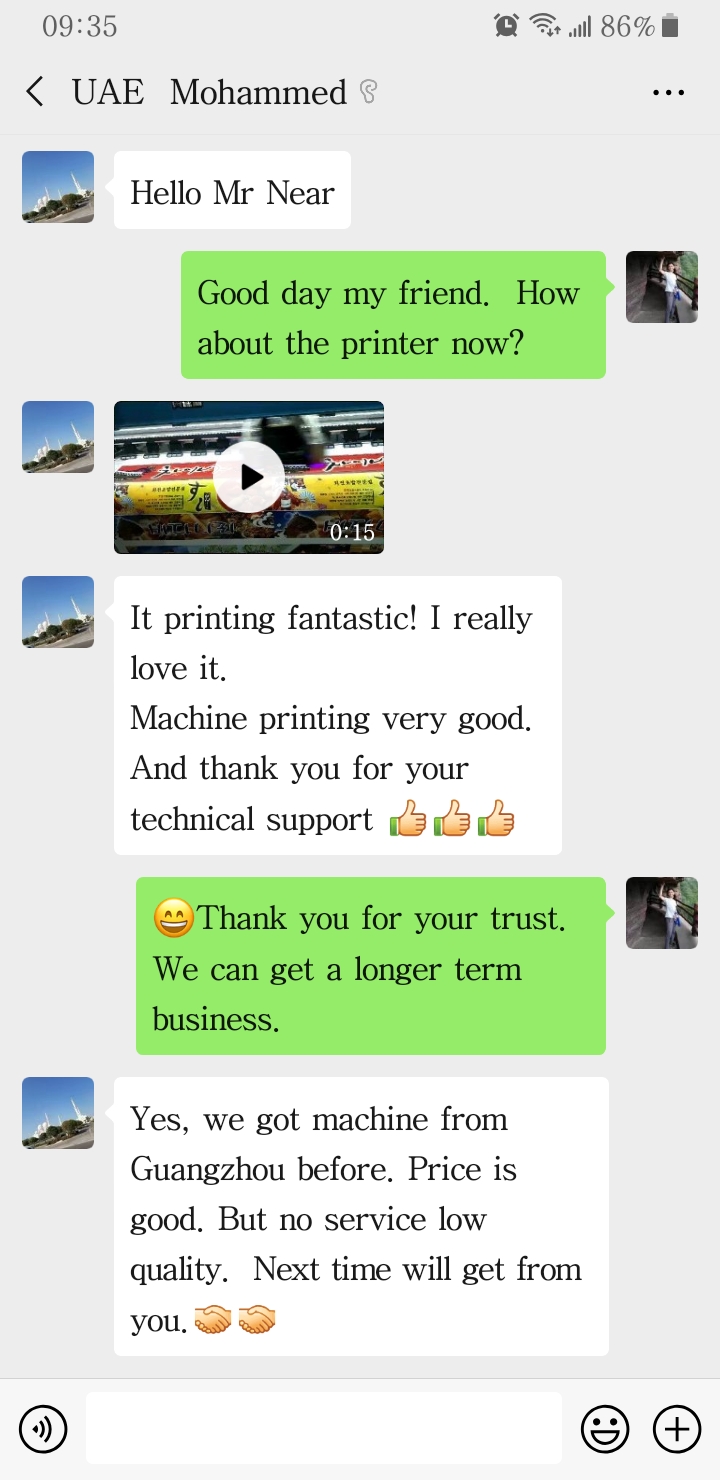Viewport: 720px width, 1480px height.
Task: Go back from the UAE Mohammed chat
Action: (35, 93)
